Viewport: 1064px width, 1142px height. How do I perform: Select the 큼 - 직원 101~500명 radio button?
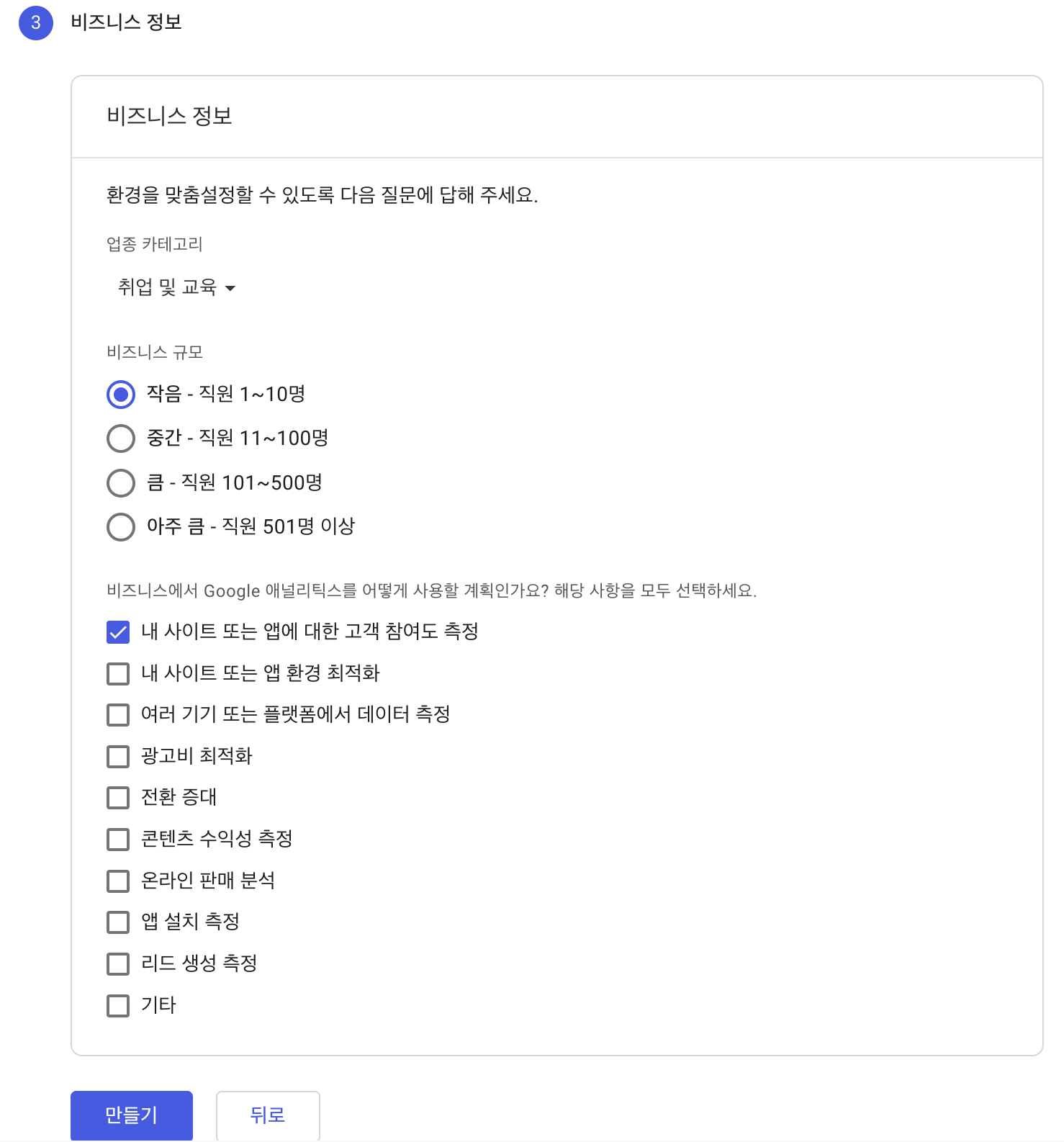[x=121, y=482]
